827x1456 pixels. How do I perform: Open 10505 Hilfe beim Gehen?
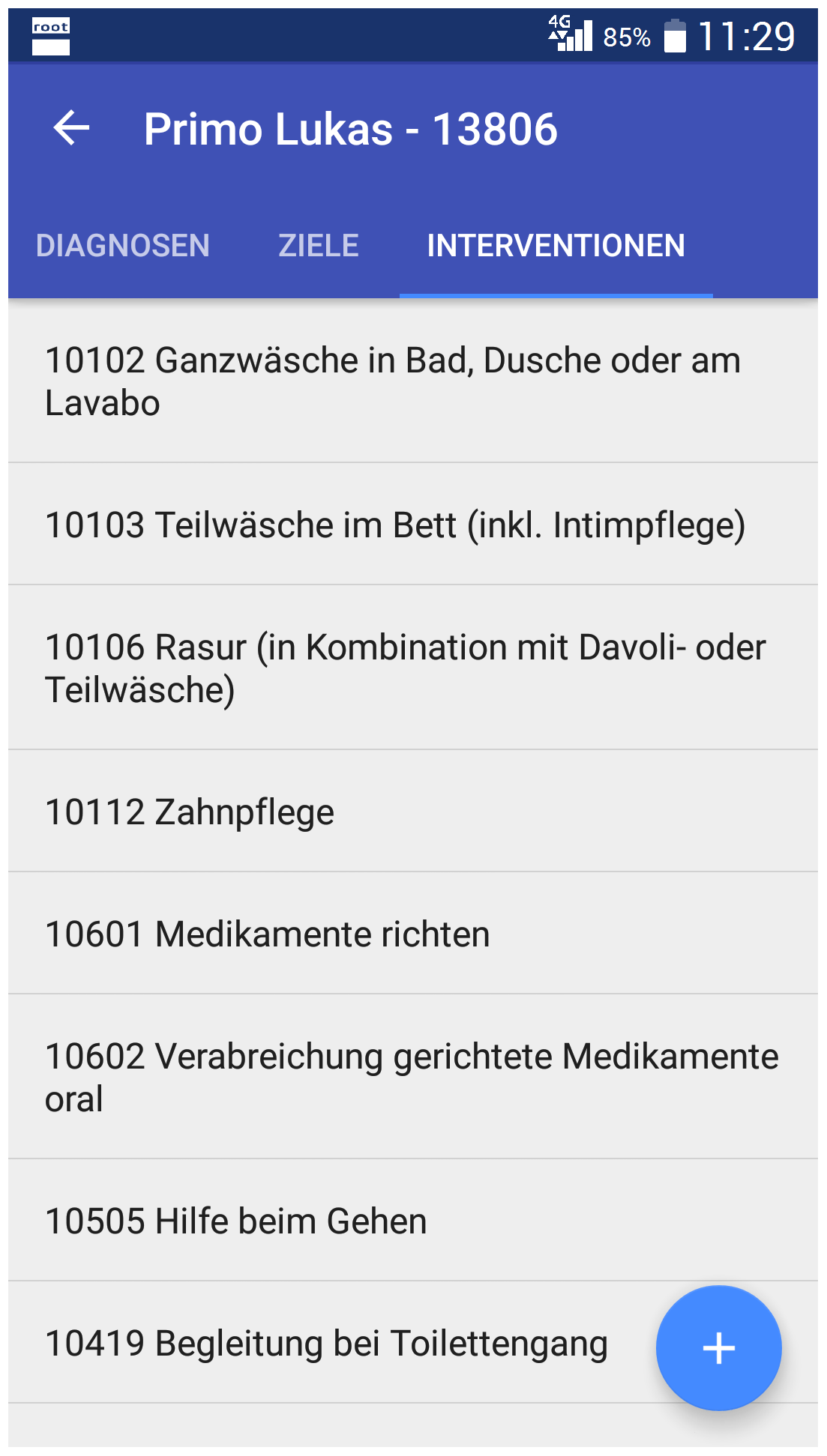413,1221
